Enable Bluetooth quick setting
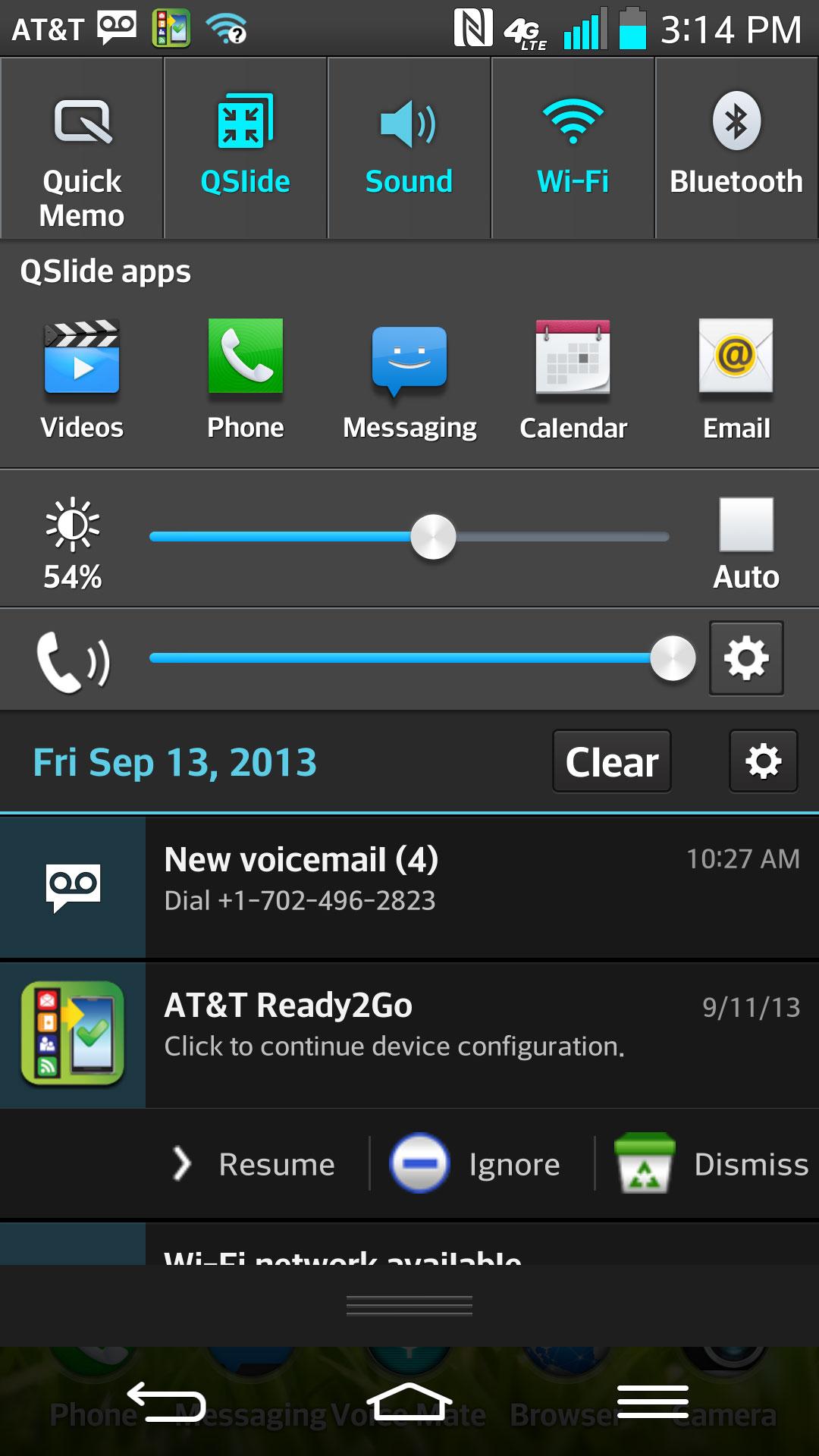The image size is (819, 1456). pos(736,149)
